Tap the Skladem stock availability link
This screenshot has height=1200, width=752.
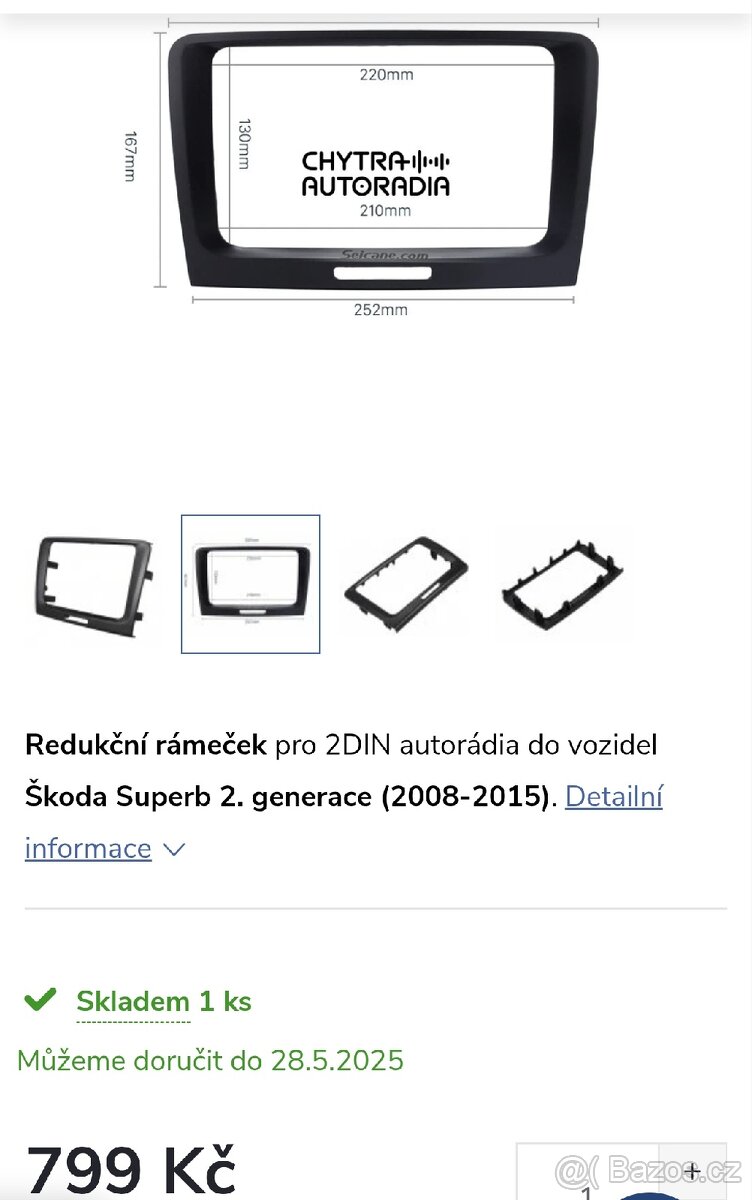tap(133, 1002)
